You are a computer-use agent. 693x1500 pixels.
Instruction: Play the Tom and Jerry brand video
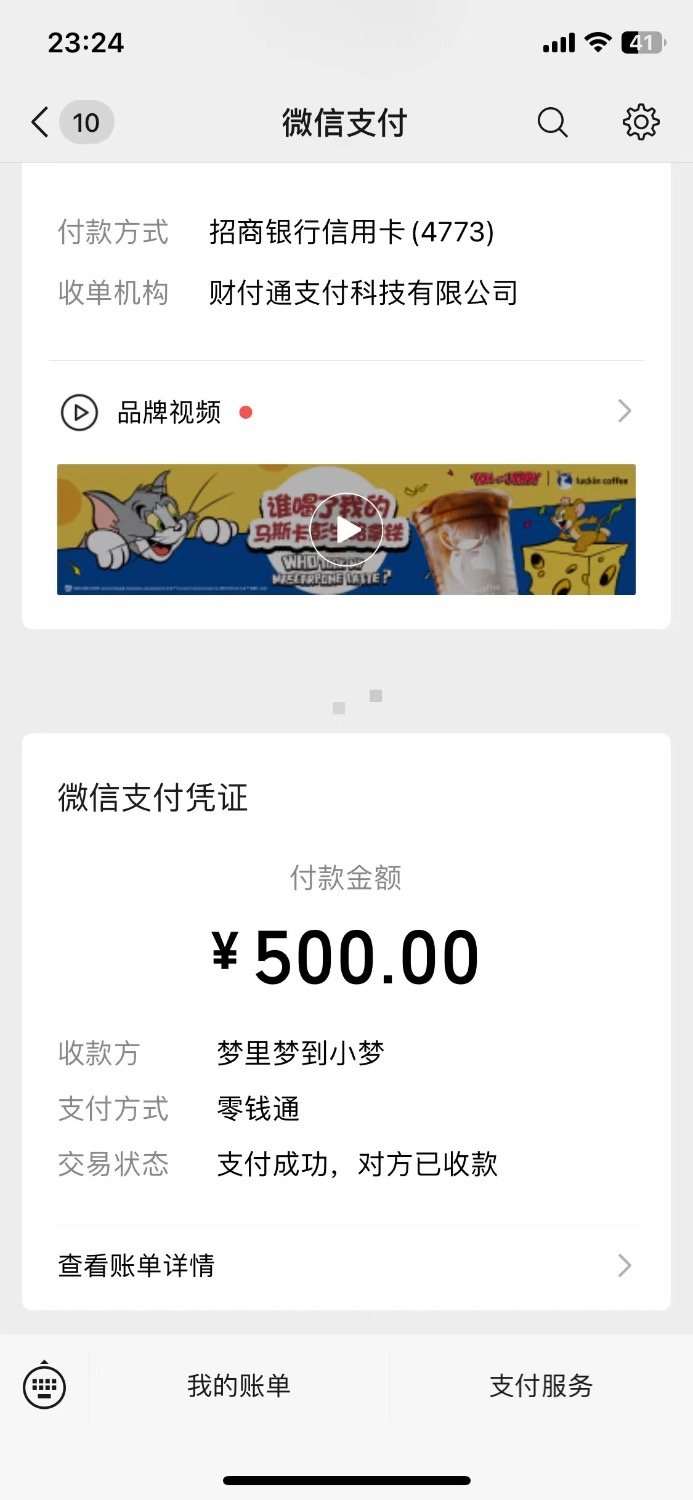[346, 530]
